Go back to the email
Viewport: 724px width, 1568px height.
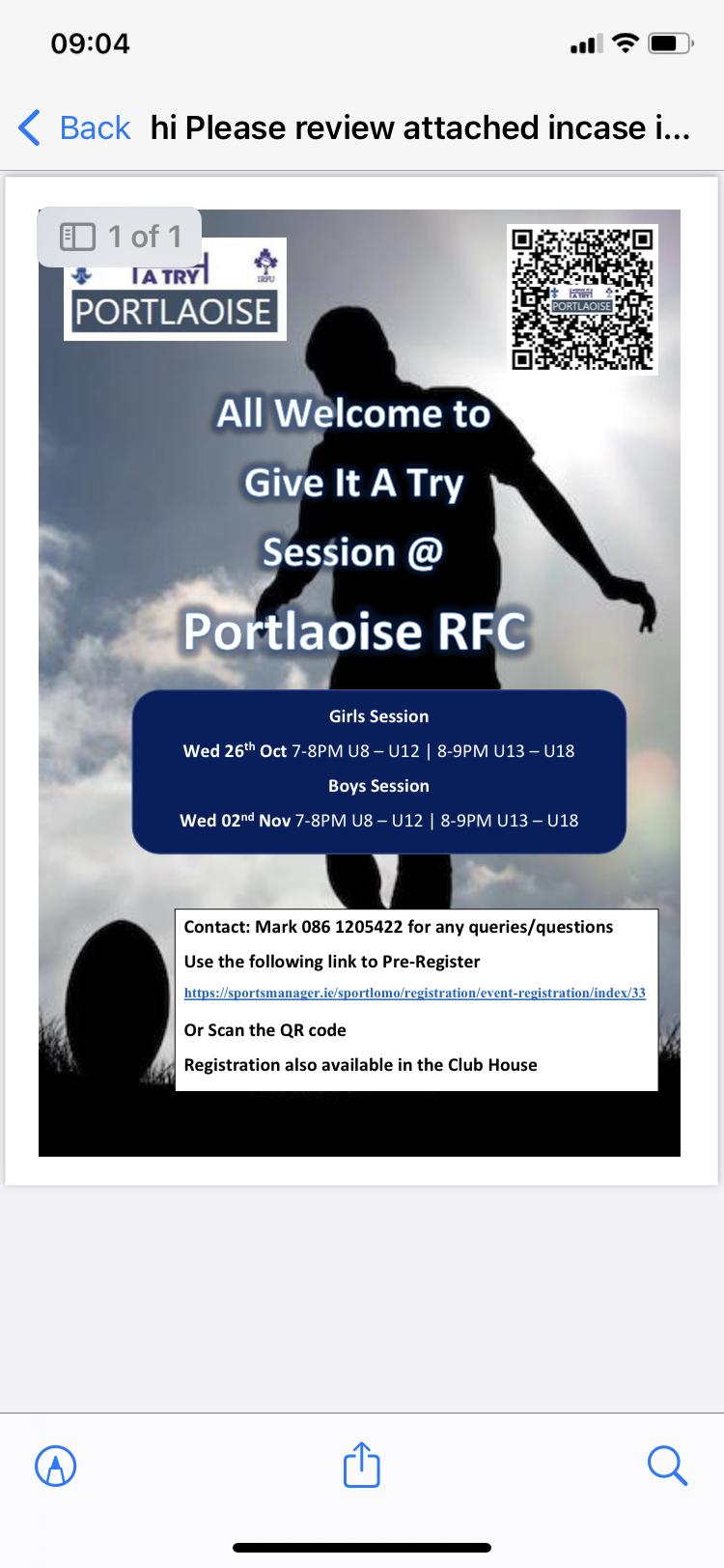[74, 127]
